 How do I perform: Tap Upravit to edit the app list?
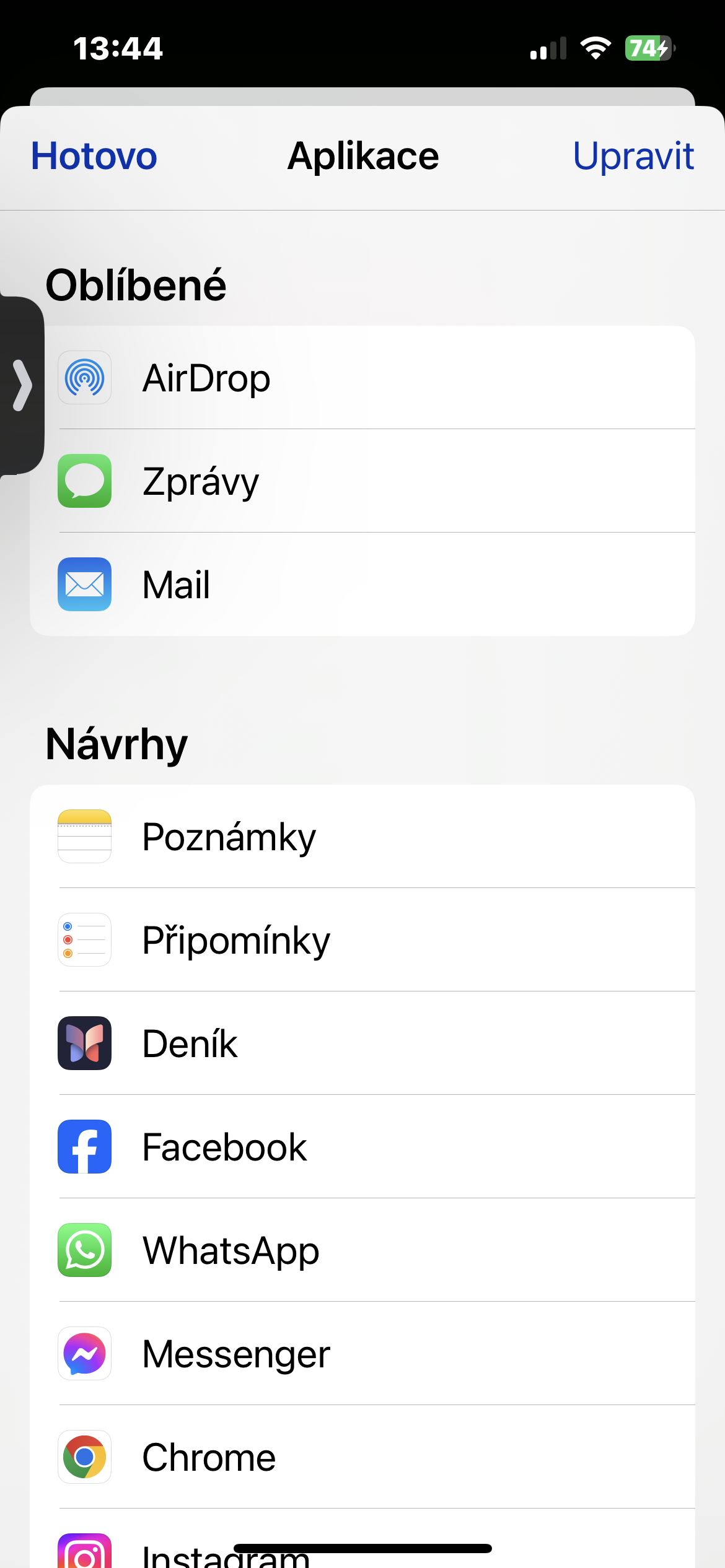pos(633,156)
